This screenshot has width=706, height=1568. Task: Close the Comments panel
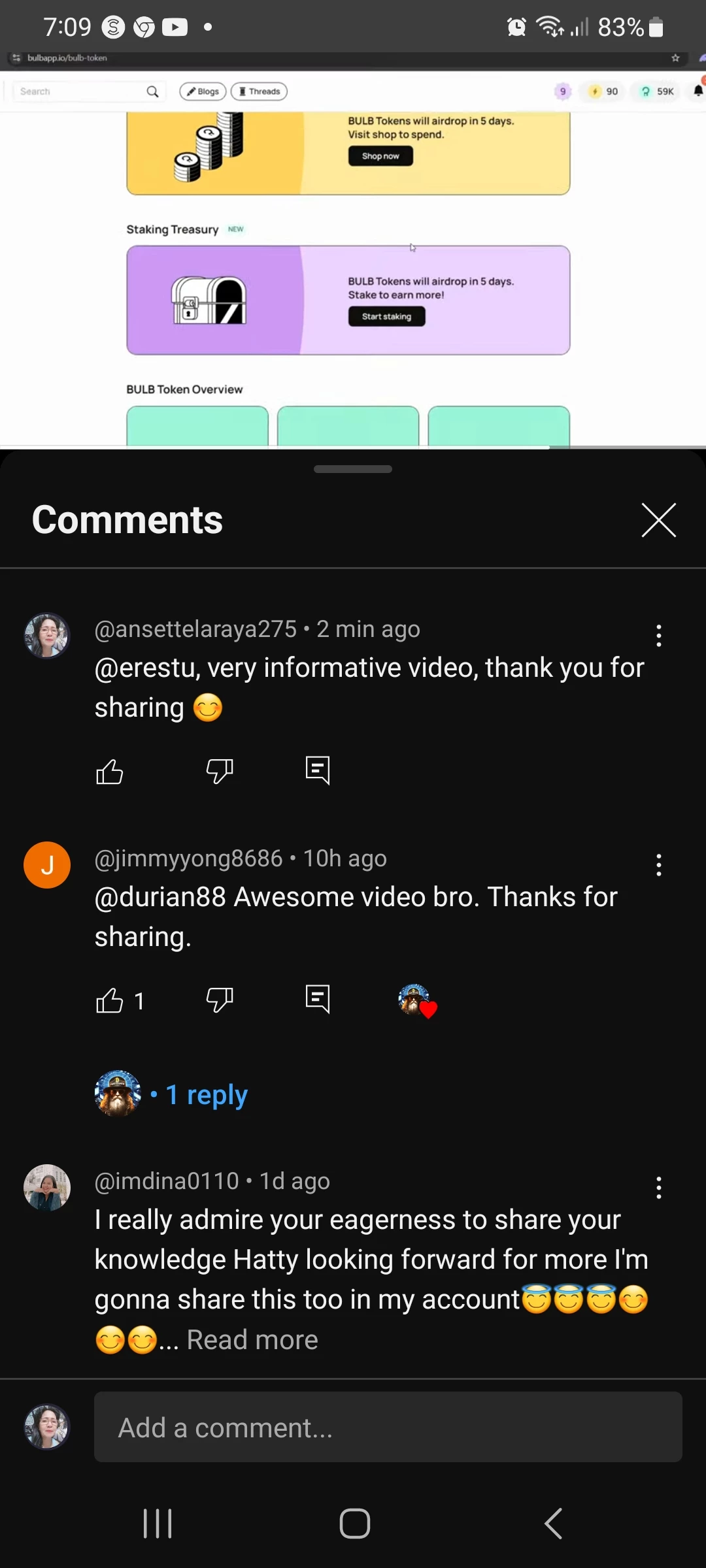pyautogui.click(x=658, y=520)
